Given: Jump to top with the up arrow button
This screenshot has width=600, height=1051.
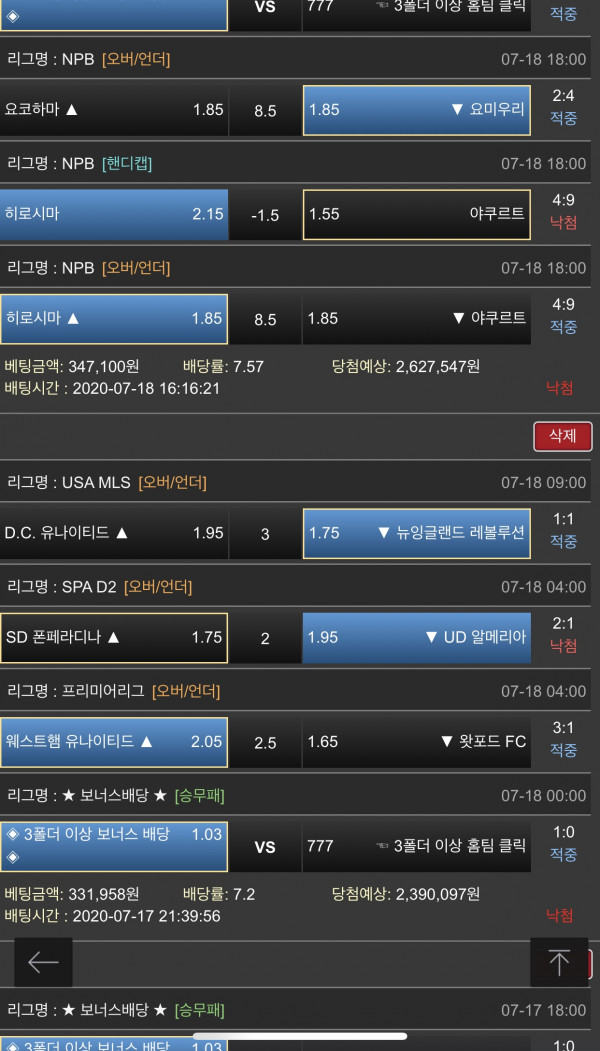Looking at the screenshot, I should [559, 962].
